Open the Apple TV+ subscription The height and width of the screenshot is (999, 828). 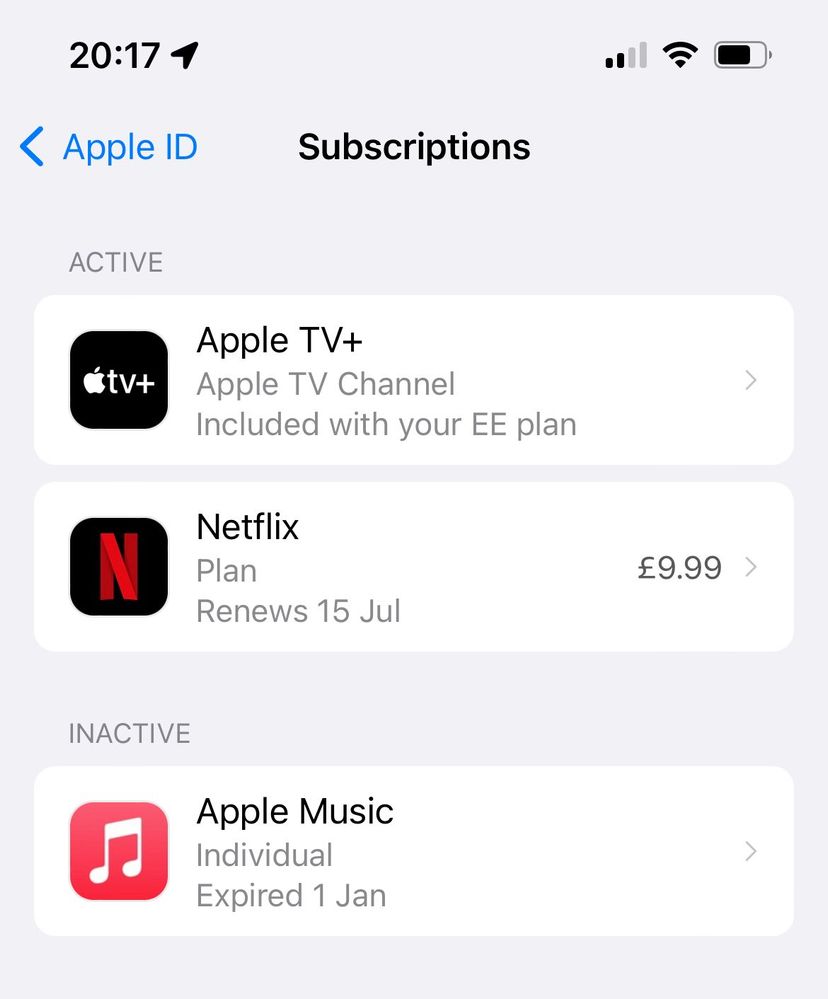pos(413,380)
